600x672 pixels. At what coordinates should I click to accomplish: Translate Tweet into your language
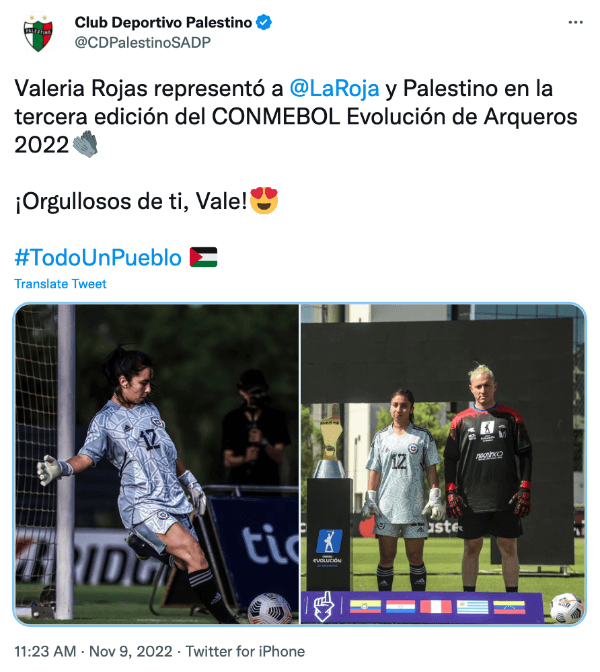coord(60,284)
